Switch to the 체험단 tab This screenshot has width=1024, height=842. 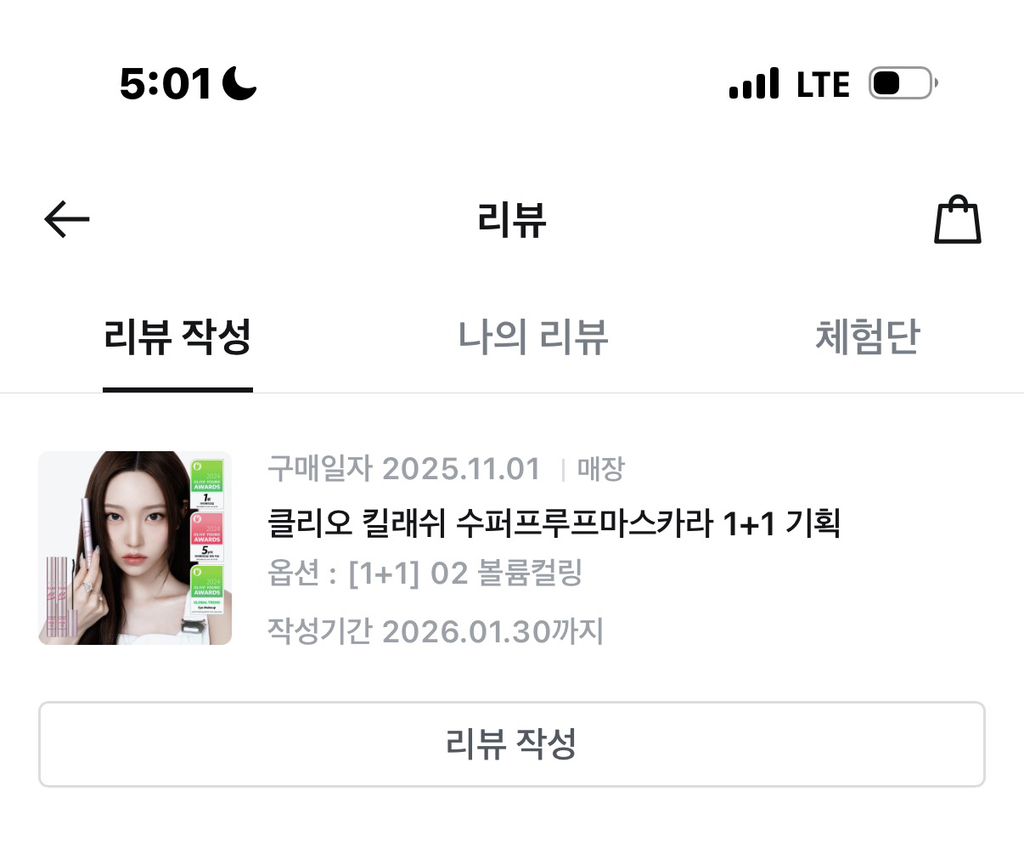[866, 338]
